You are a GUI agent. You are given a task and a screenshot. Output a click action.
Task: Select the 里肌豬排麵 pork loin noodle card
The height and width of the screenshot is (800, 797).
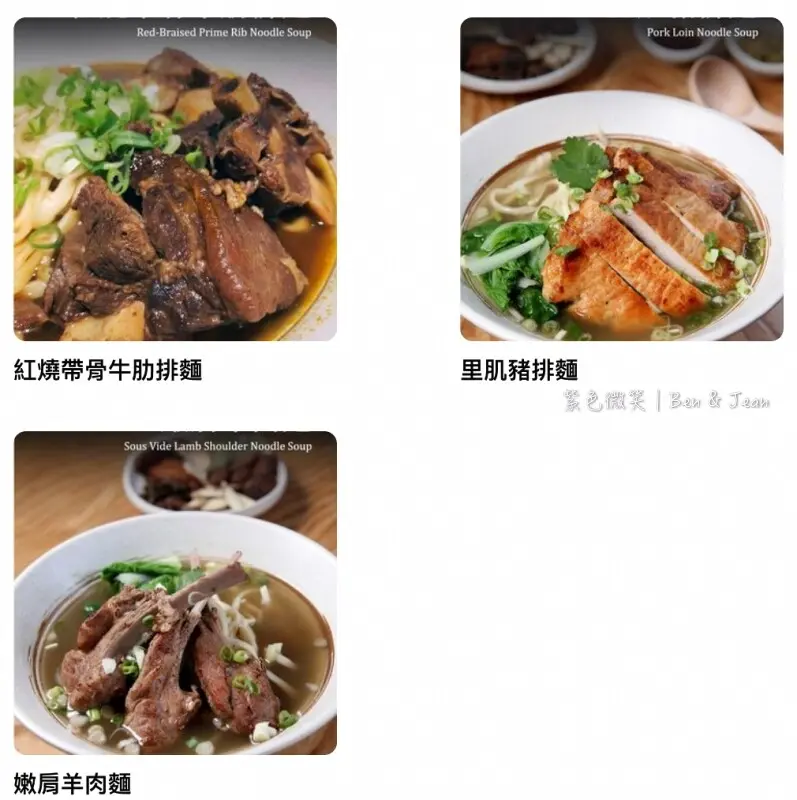[x=621, y=180]
